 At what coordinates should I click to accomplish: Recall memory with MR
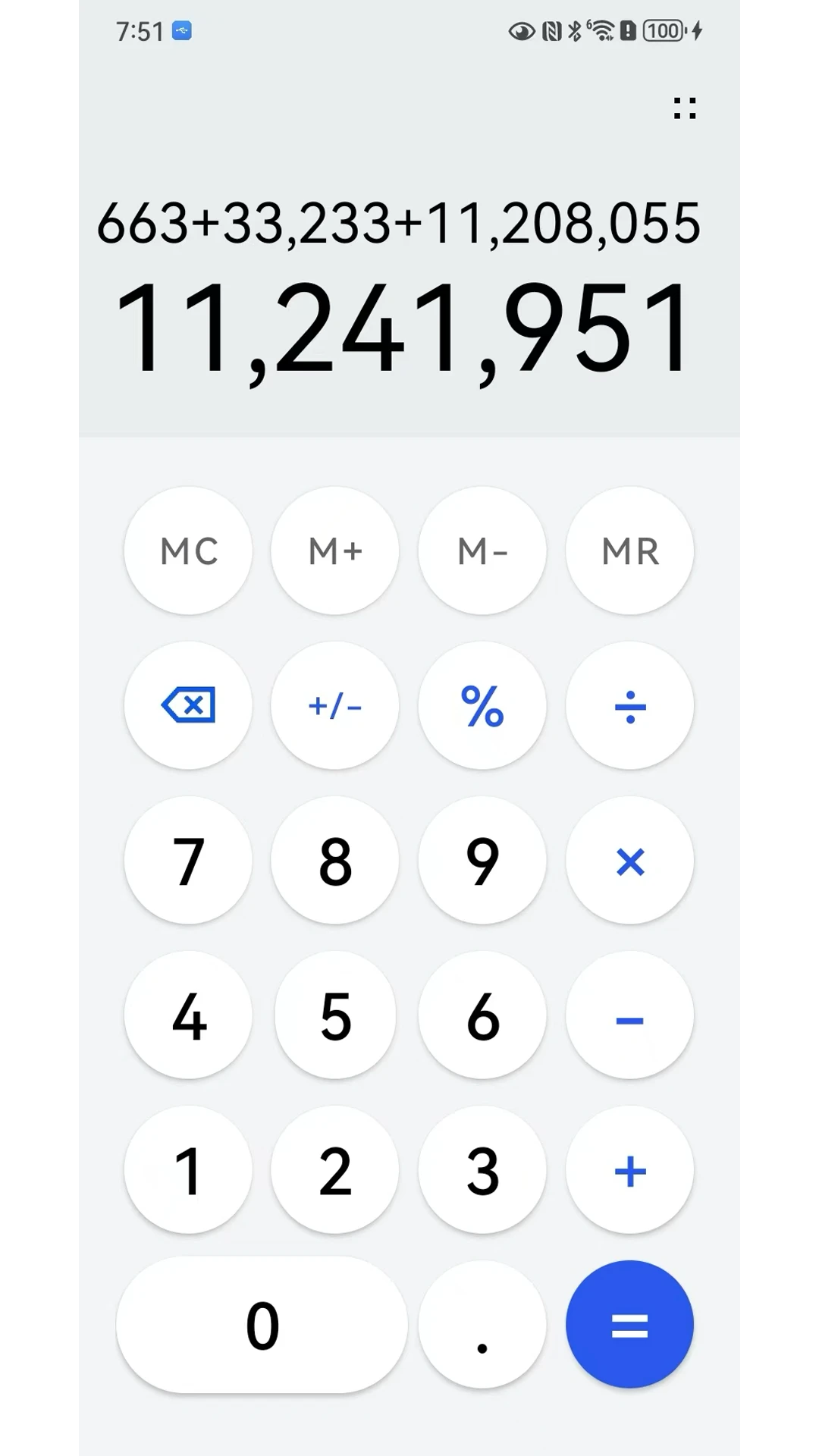[629, 551]
